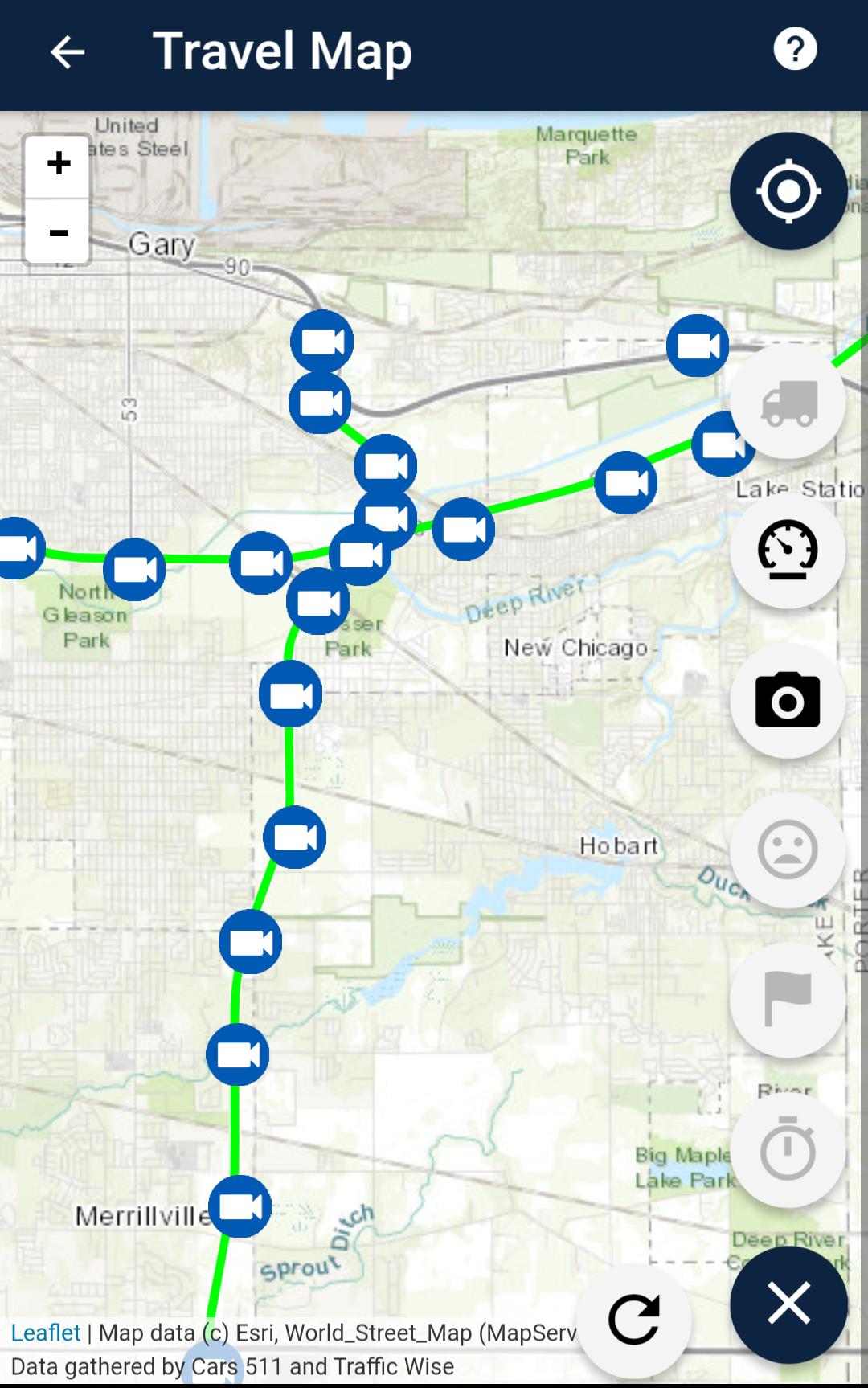Center map on my location
The height and width of the screenshot is (1388, 868).
[788, 191]
